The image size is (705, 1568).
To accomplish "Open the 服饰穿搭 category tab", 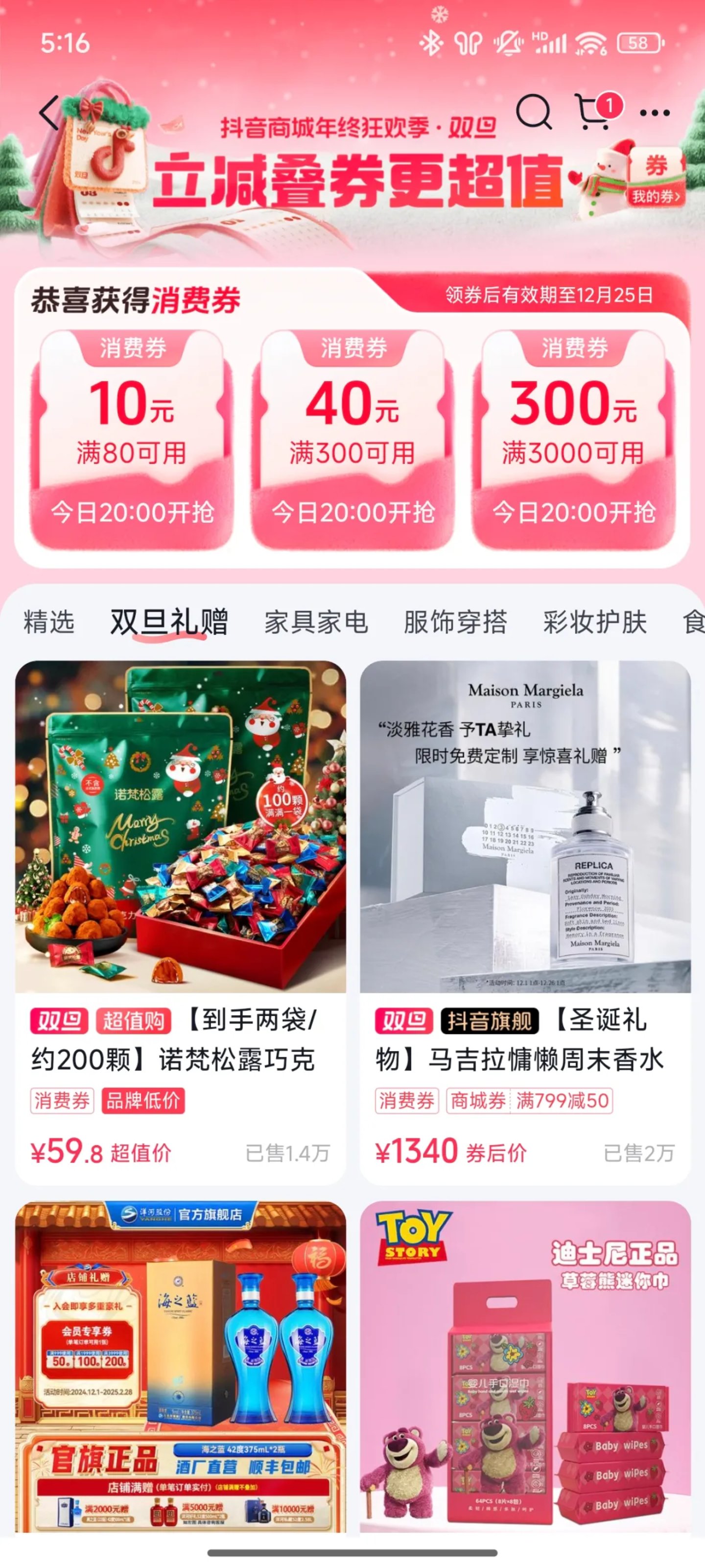I will (x=455, y=622).
